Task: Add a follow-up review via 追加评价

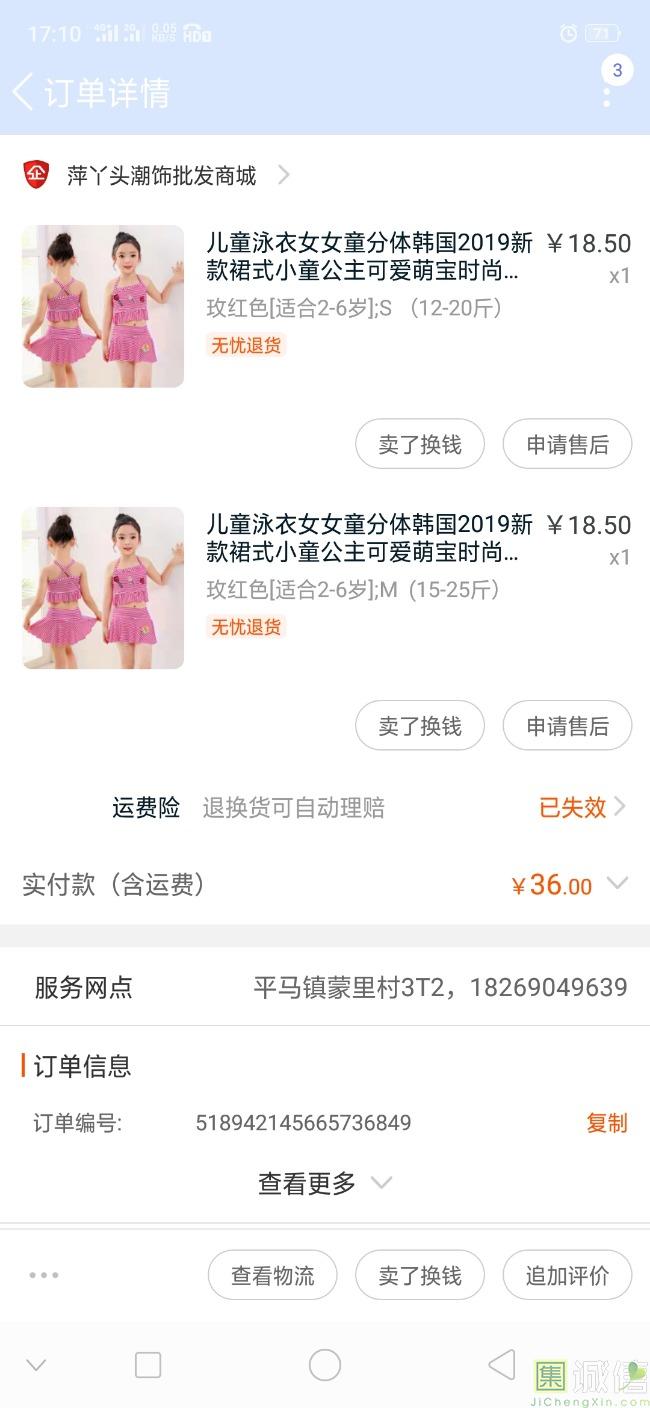Action: [567, 1275]
